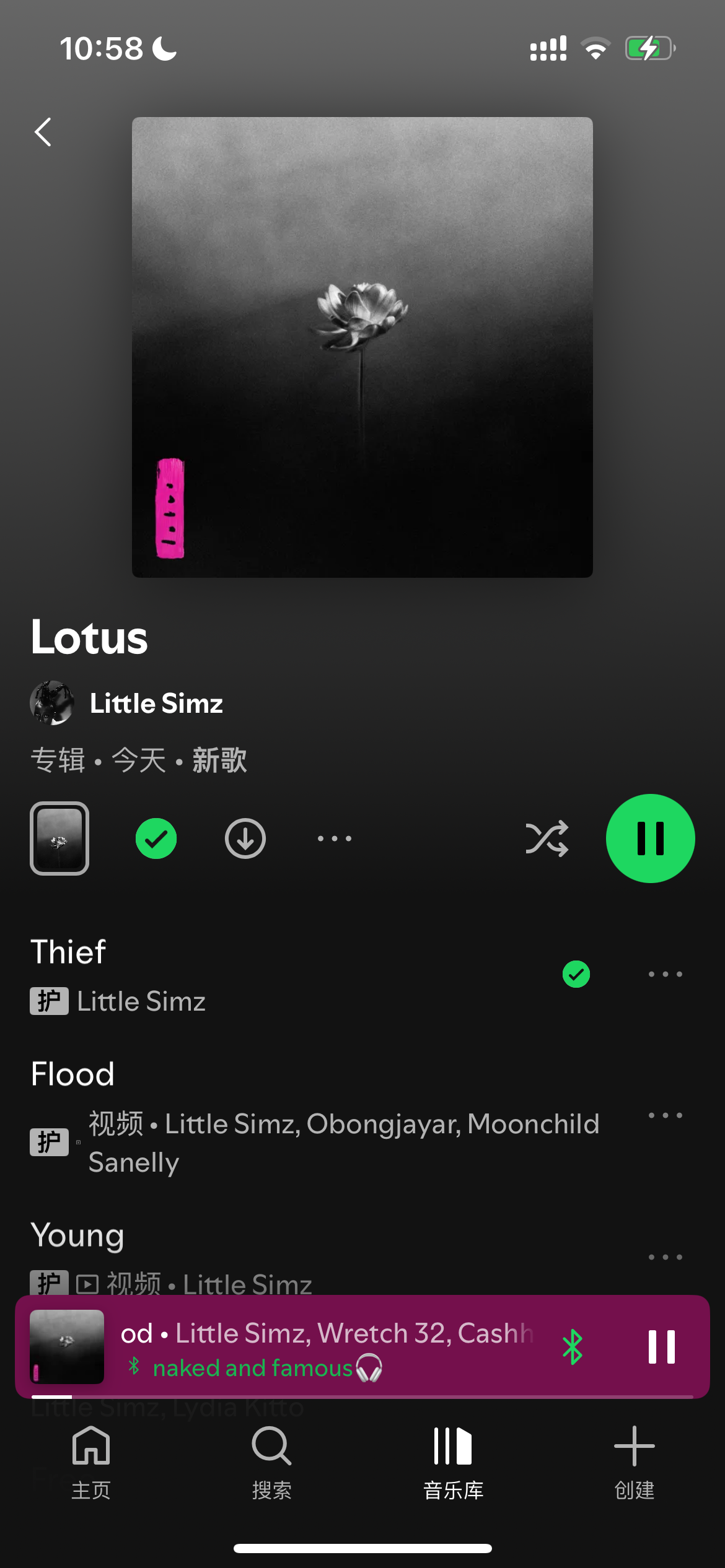Open the 音乐库 library tab

coord(453,1463)
